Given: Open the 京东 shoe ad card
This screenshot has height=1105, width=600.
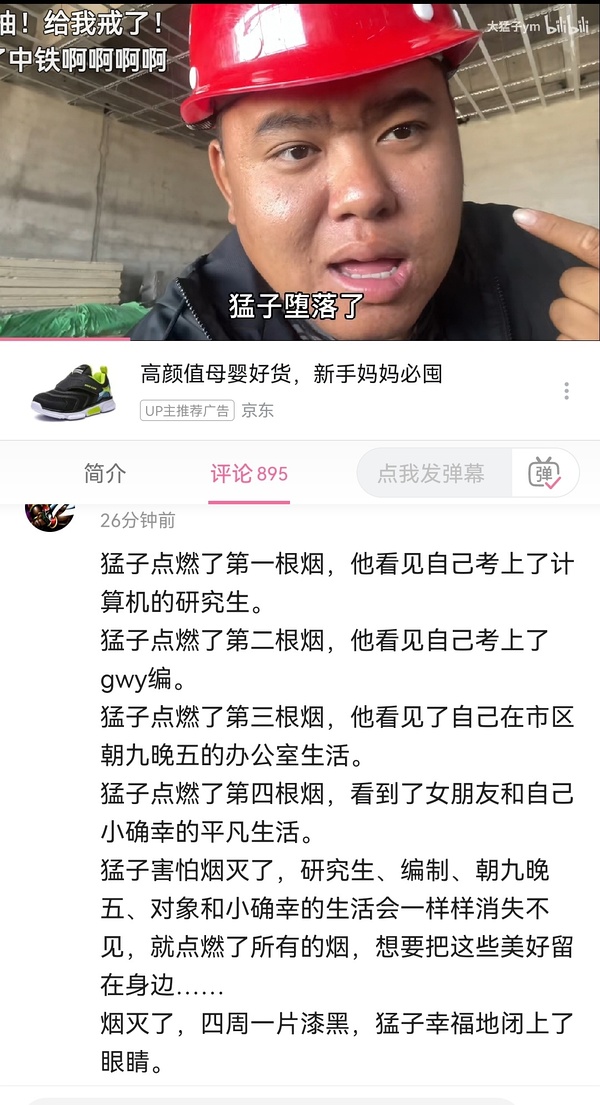Looking at the screenshot, I should (x=290, y=390).
